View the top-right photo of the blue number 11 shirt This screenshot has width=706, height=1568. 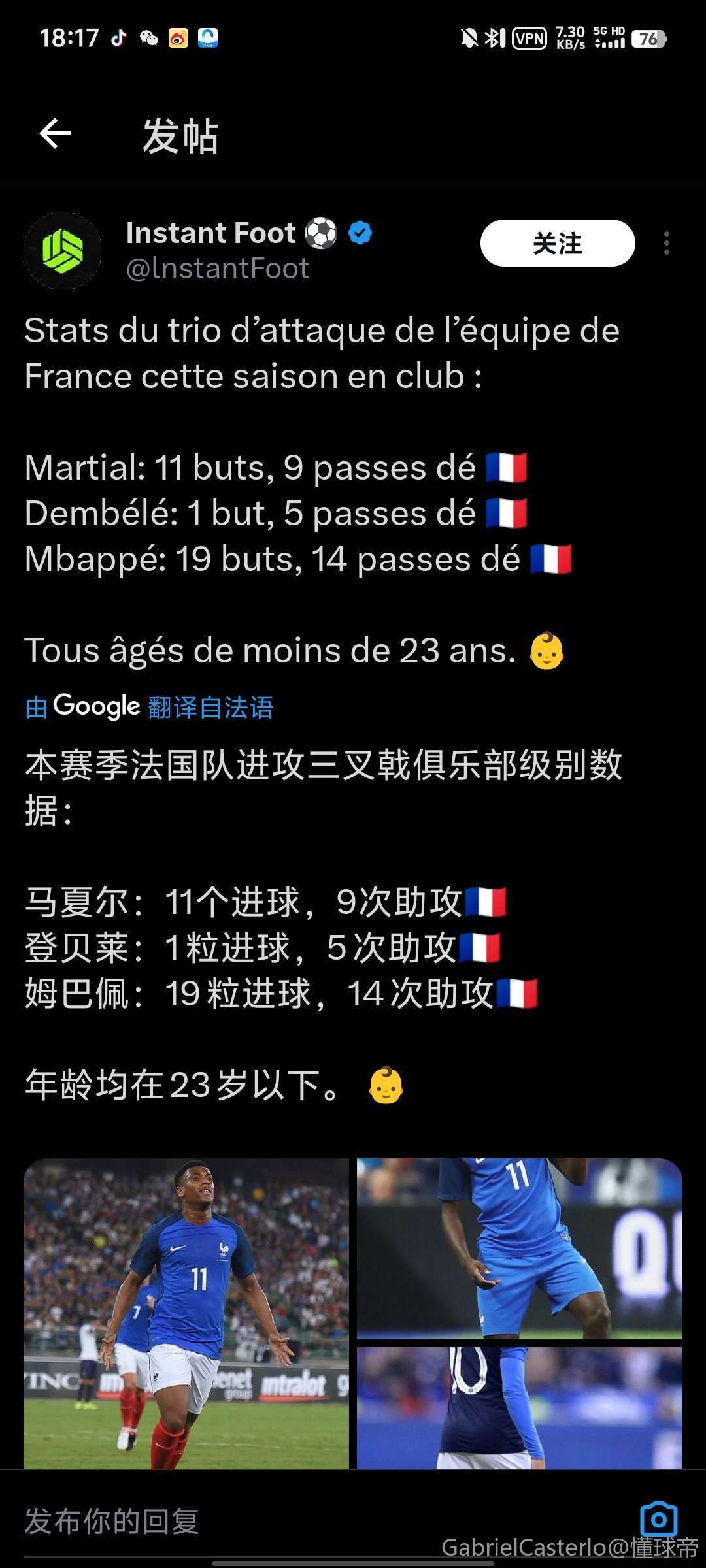pos(519,1248)
